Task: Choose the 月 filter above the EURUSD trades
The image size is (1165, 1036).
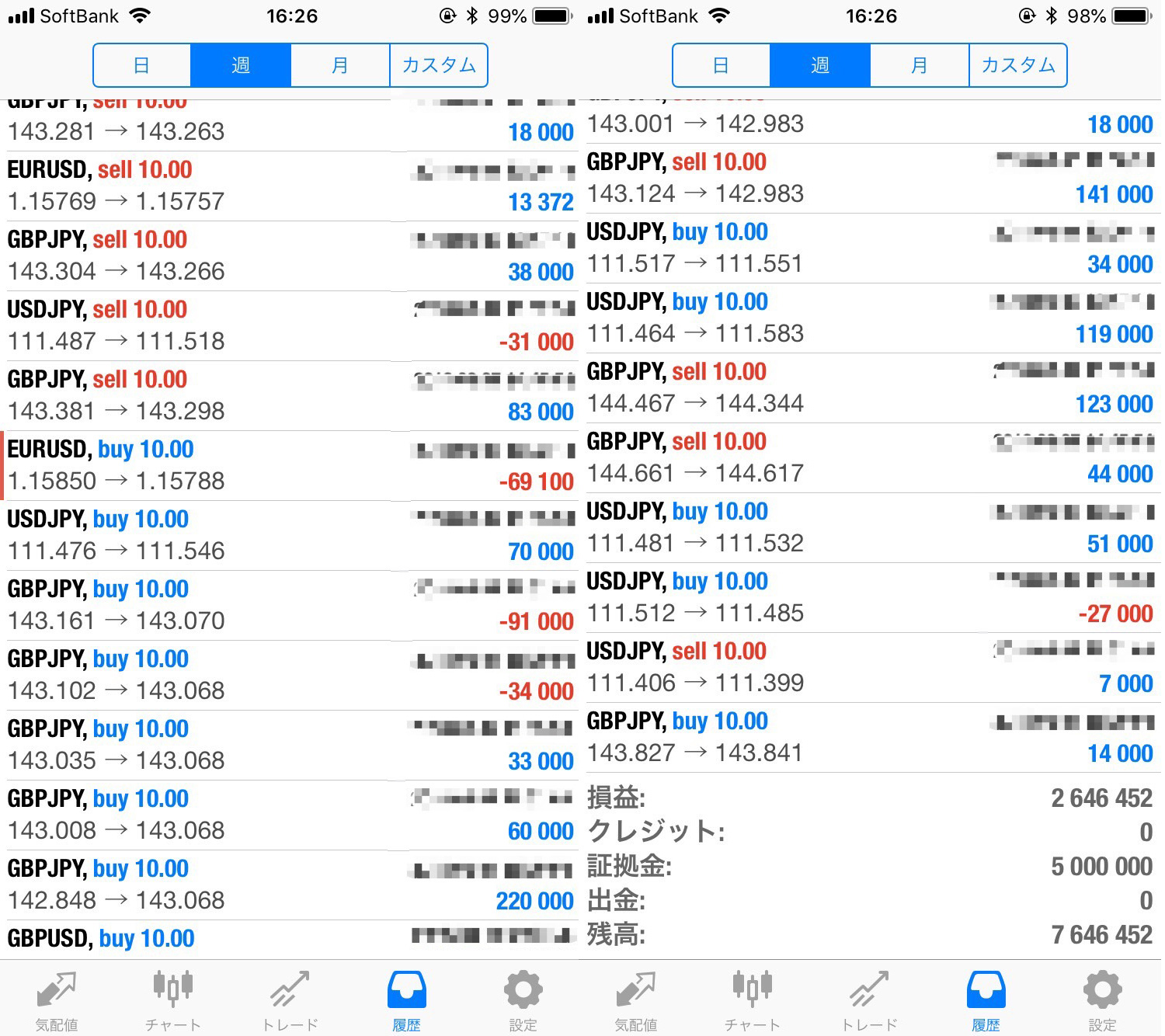Action: 340,65
